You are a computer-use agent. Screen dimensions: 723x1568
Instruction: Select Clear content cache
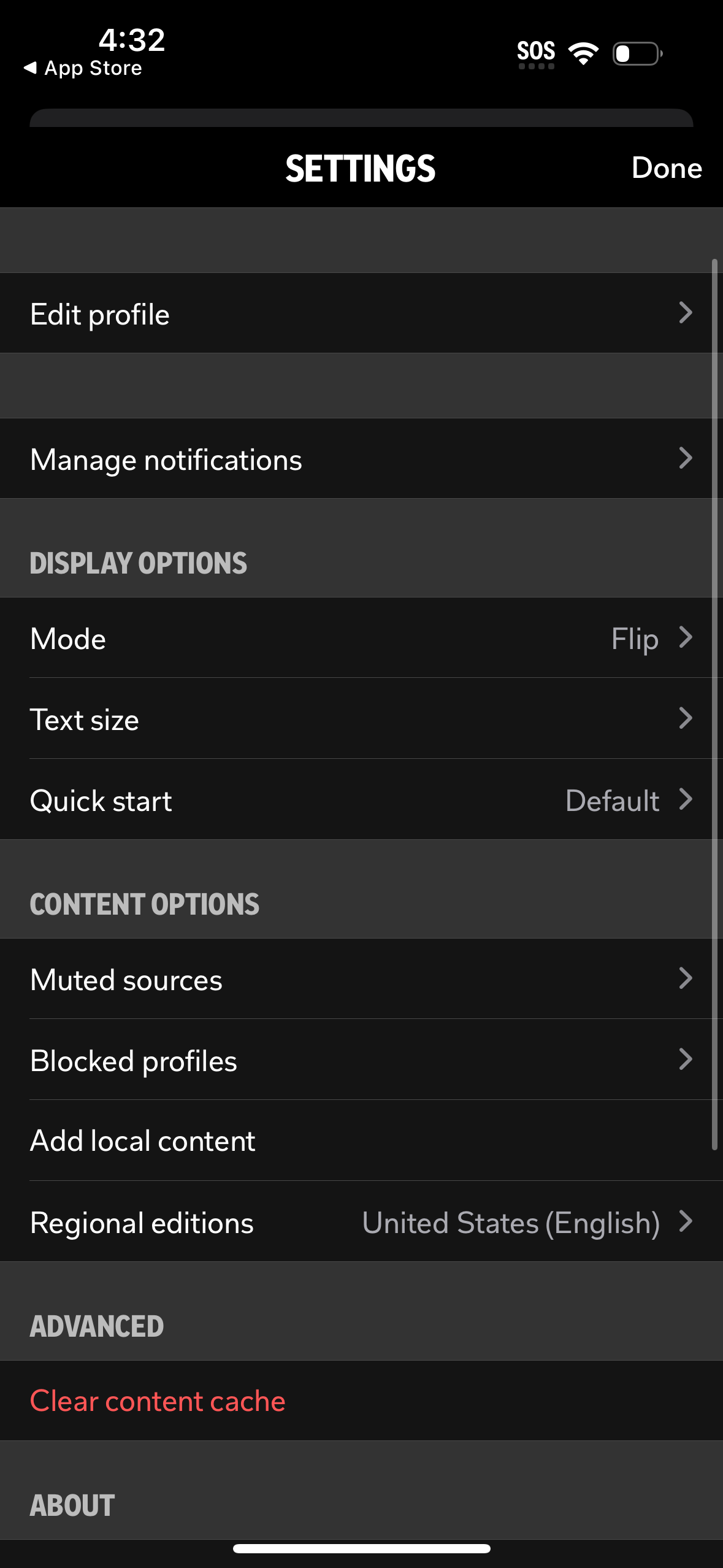pyautogui.click(x=158, y=1401)
